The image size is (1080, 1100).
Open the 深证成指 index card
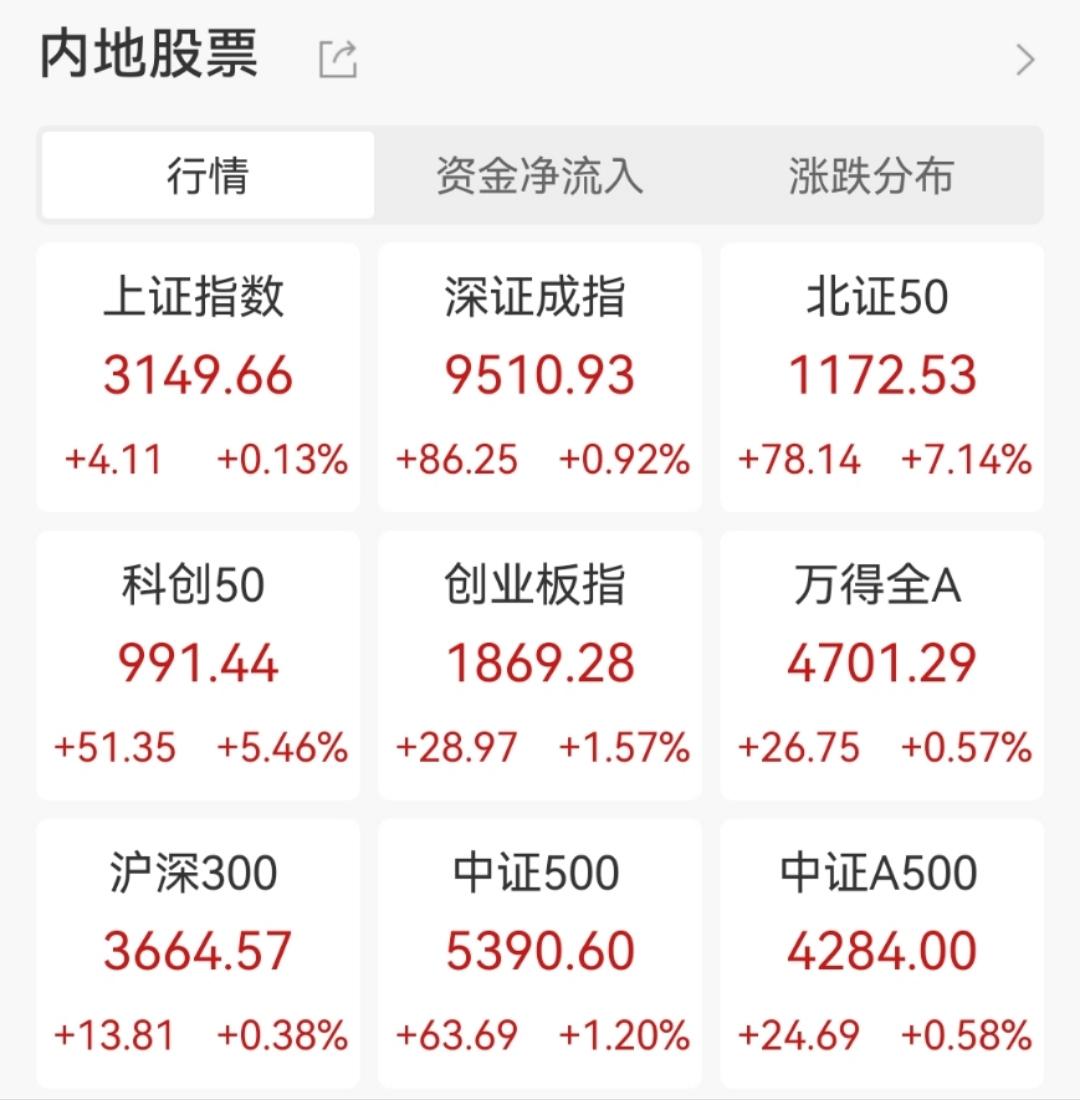click(540, 377)
